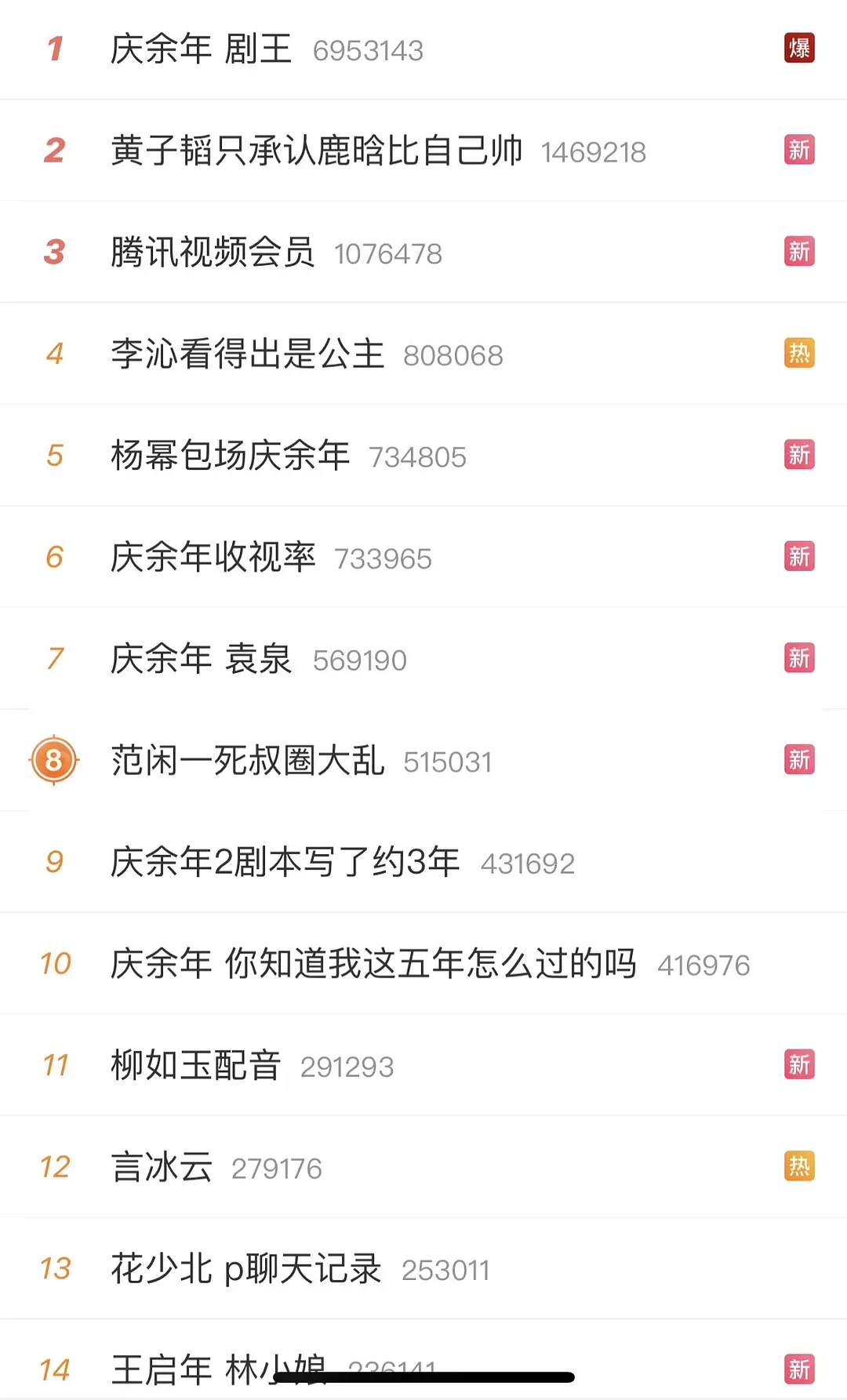The height and width of the screenshot is (1400, 847).
Task: Open 花少北 p聊天记录 topic
Action: 245,1268
